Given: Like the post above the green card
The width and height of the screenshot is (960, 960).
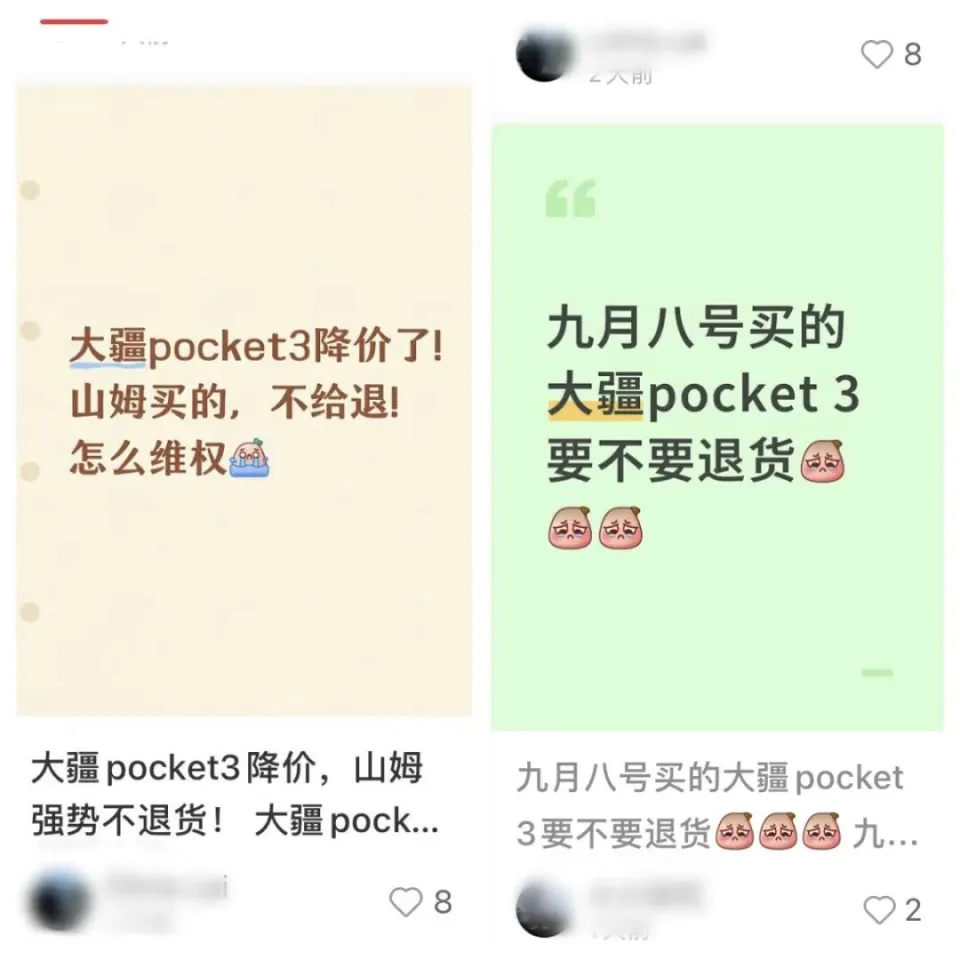Looking at the screenshot, I should (877, 54).
